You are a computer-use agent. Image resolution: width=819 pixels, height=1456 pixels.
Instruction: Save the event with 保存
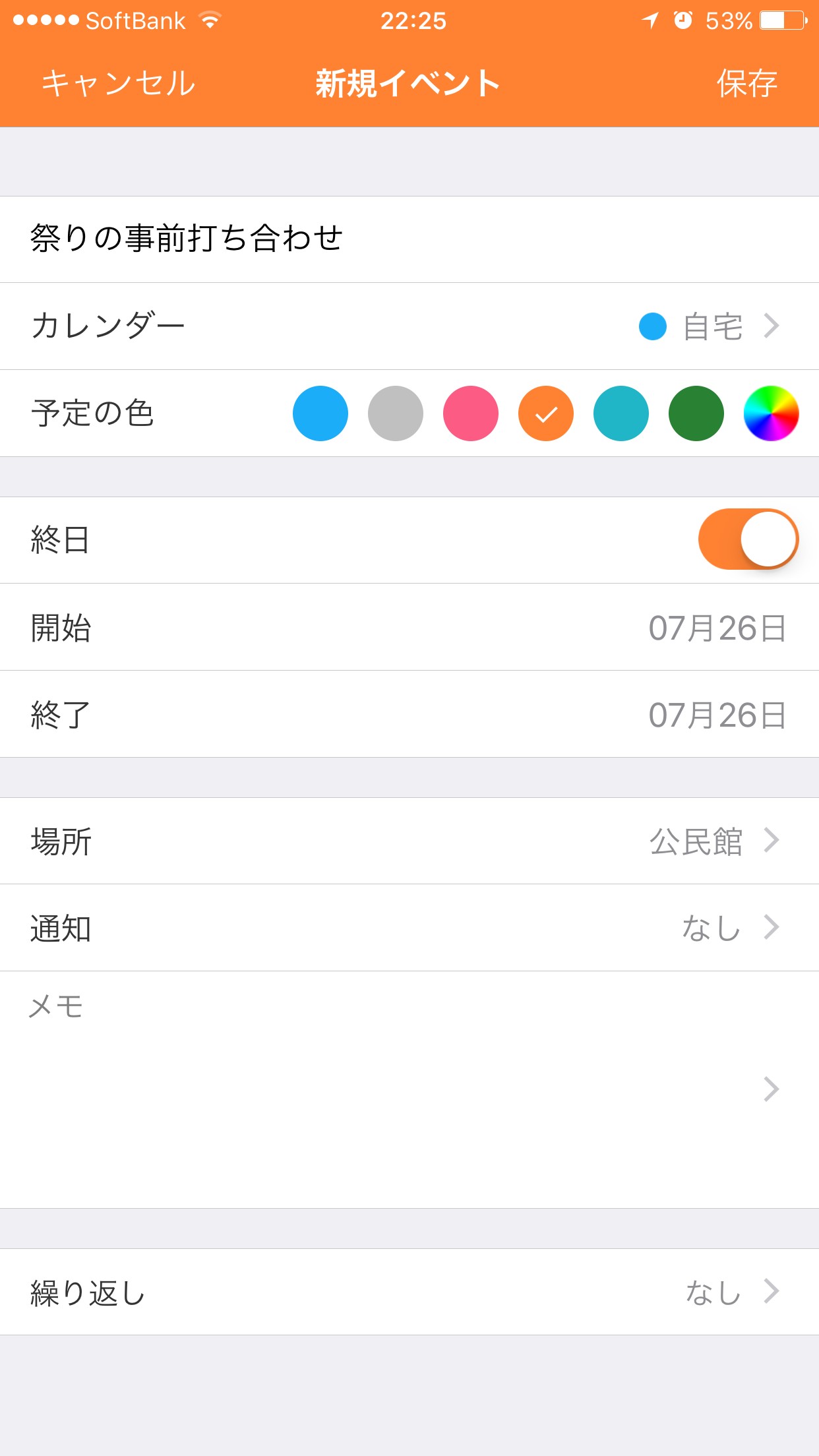pos(747,84)
